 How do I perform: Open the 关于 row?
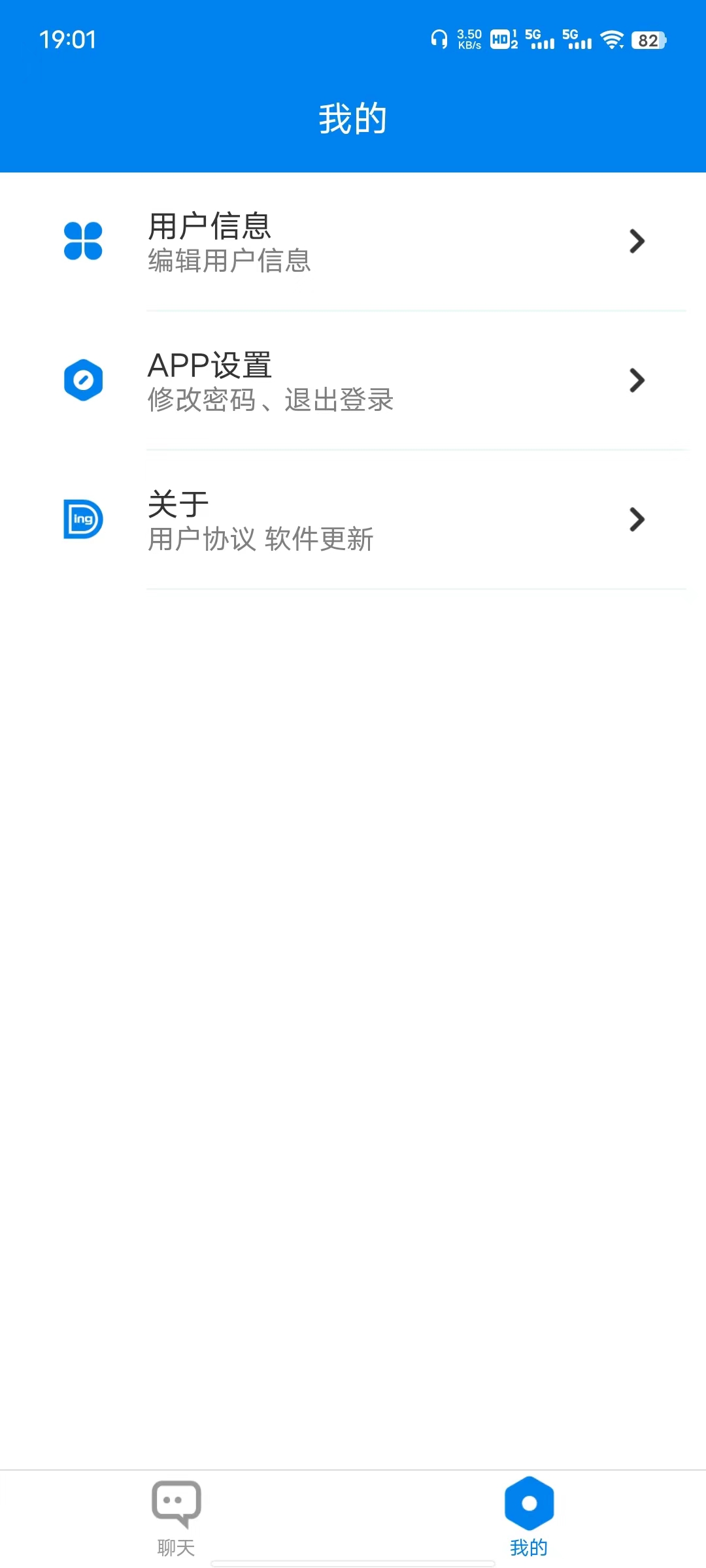(x=353, y=520)
